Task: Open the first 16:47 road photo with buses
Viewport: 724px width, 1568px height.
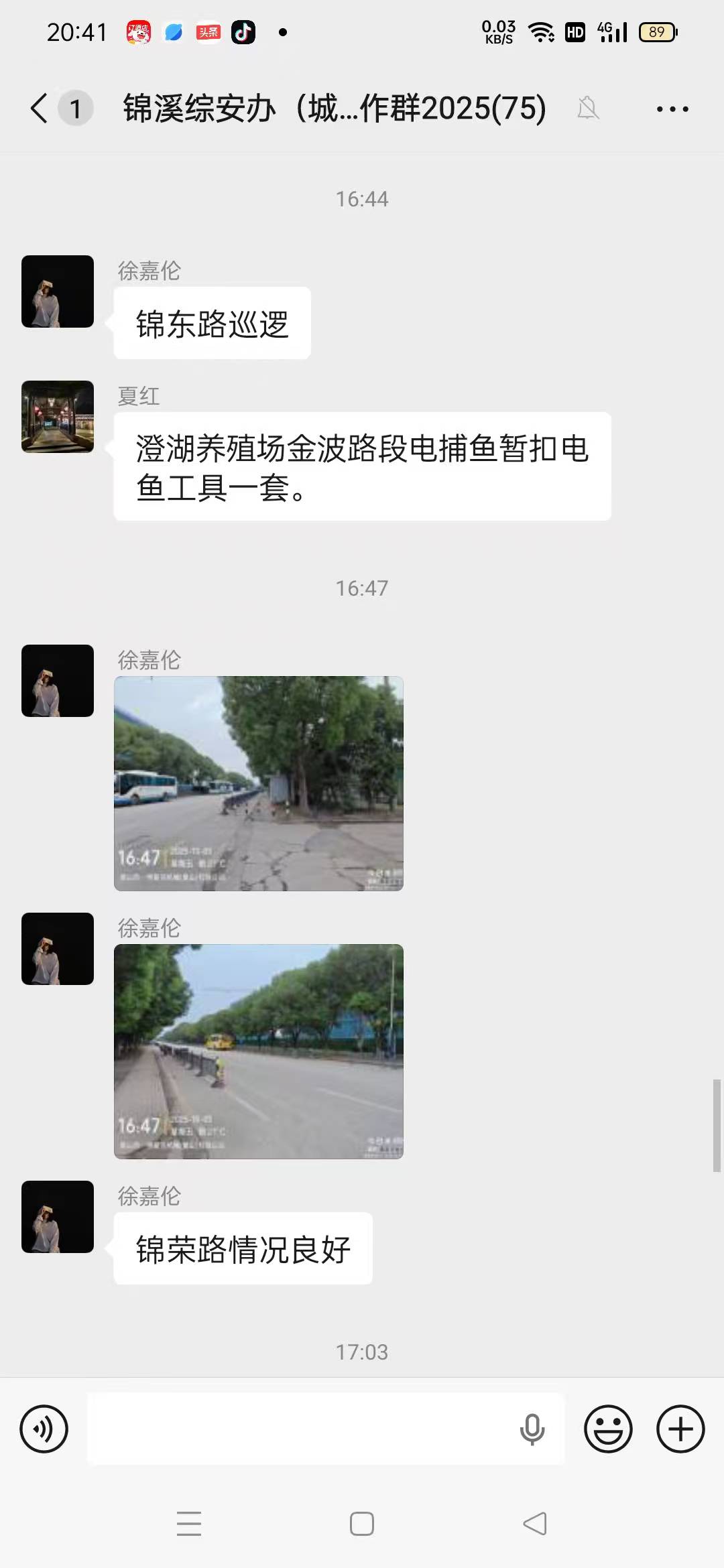Action: (x=259, y=783)
